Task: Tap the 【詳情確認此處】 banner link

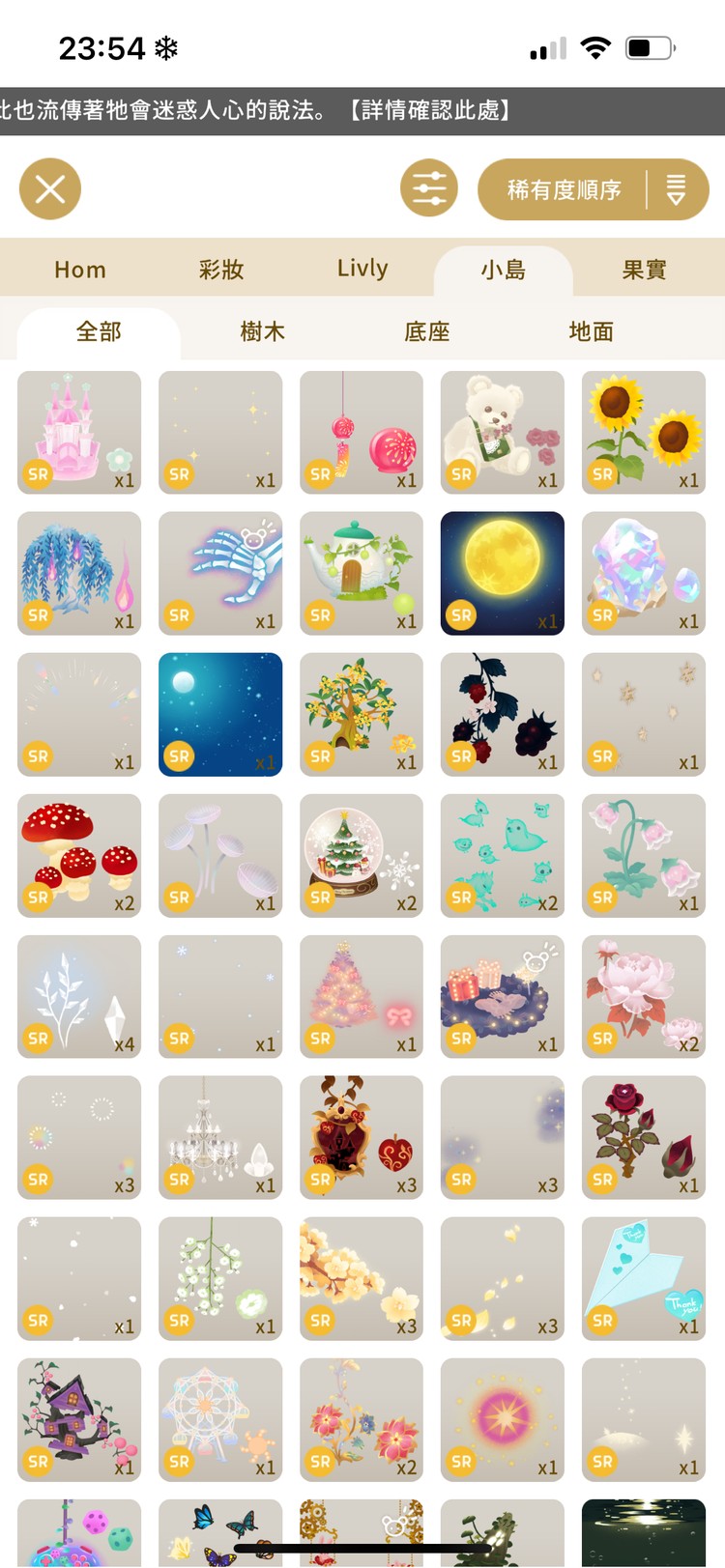Action: coord(428,110)
